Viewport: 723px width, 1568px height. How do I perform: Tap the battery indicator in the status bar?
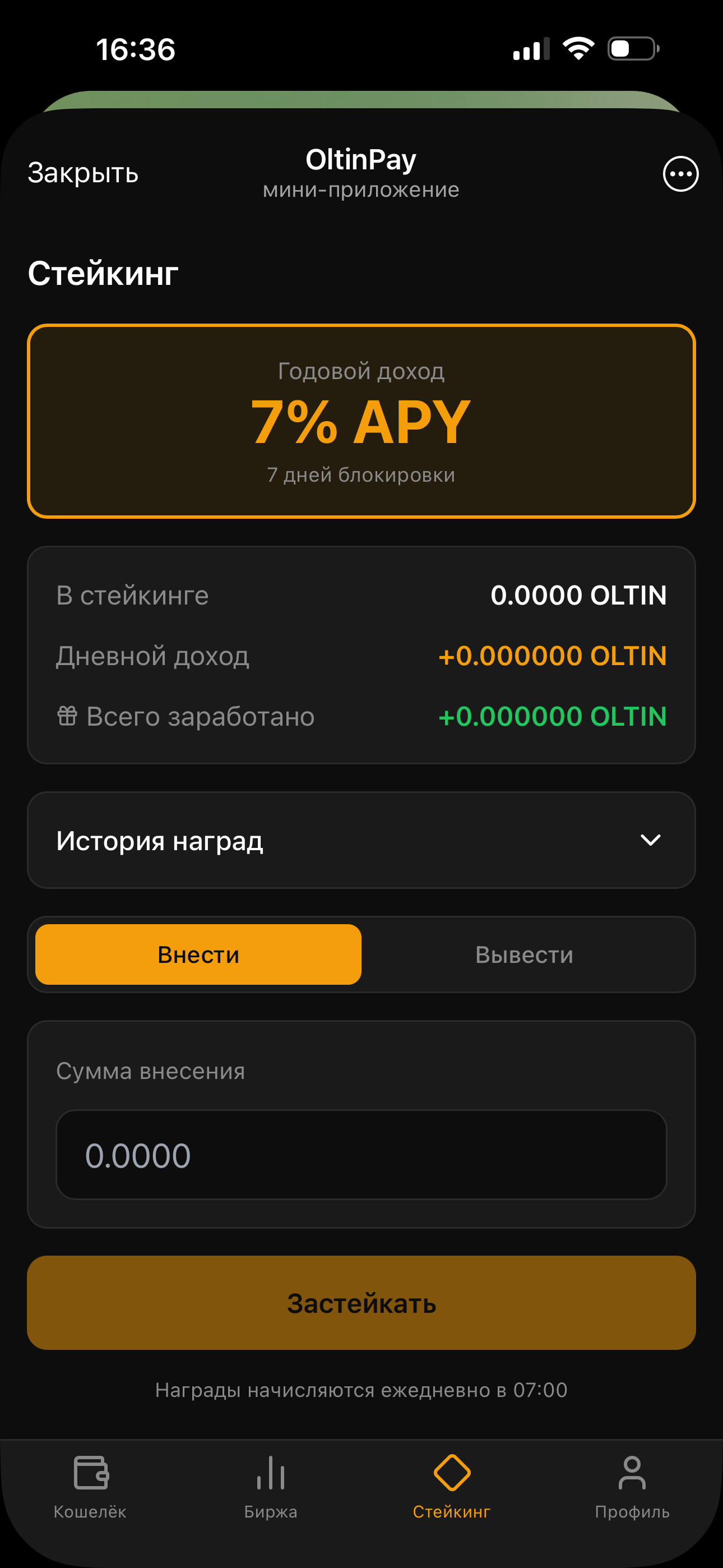click(x=632, y=49)
